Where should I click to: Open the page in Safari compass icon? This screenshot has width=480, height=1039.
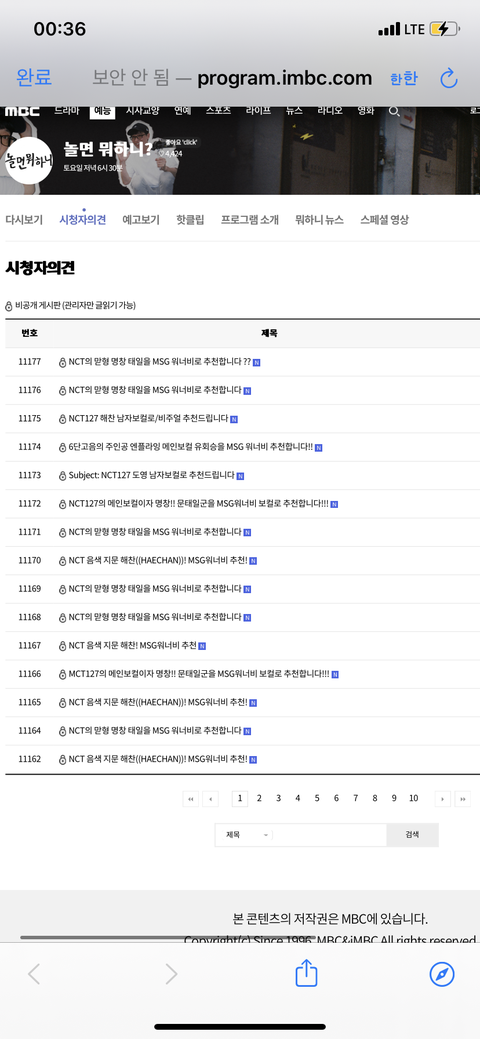(x=442, y=974)
